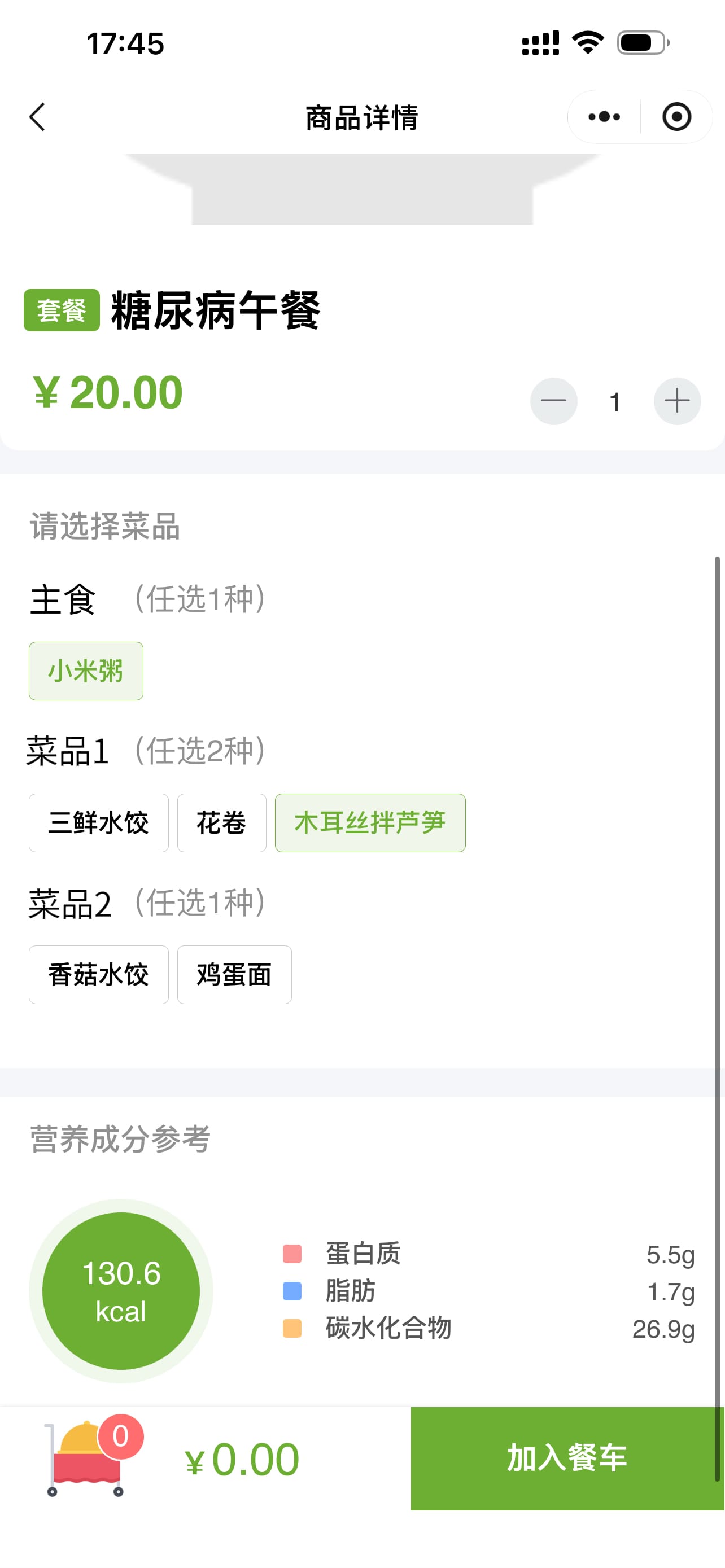The image size is (725, 1568).
Task: Increase the quantity with the plus button
Action: 677,401
